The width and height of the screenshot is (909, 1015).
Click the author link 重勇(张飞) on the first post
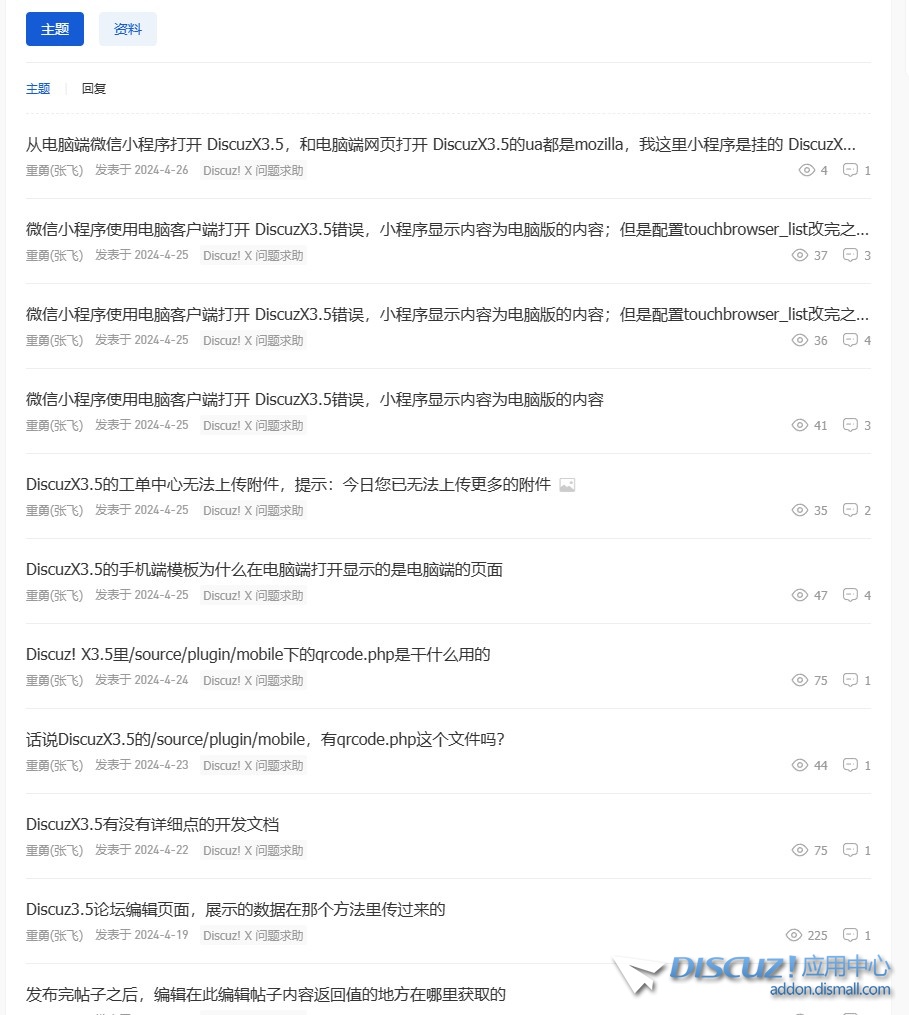[54, 170]
